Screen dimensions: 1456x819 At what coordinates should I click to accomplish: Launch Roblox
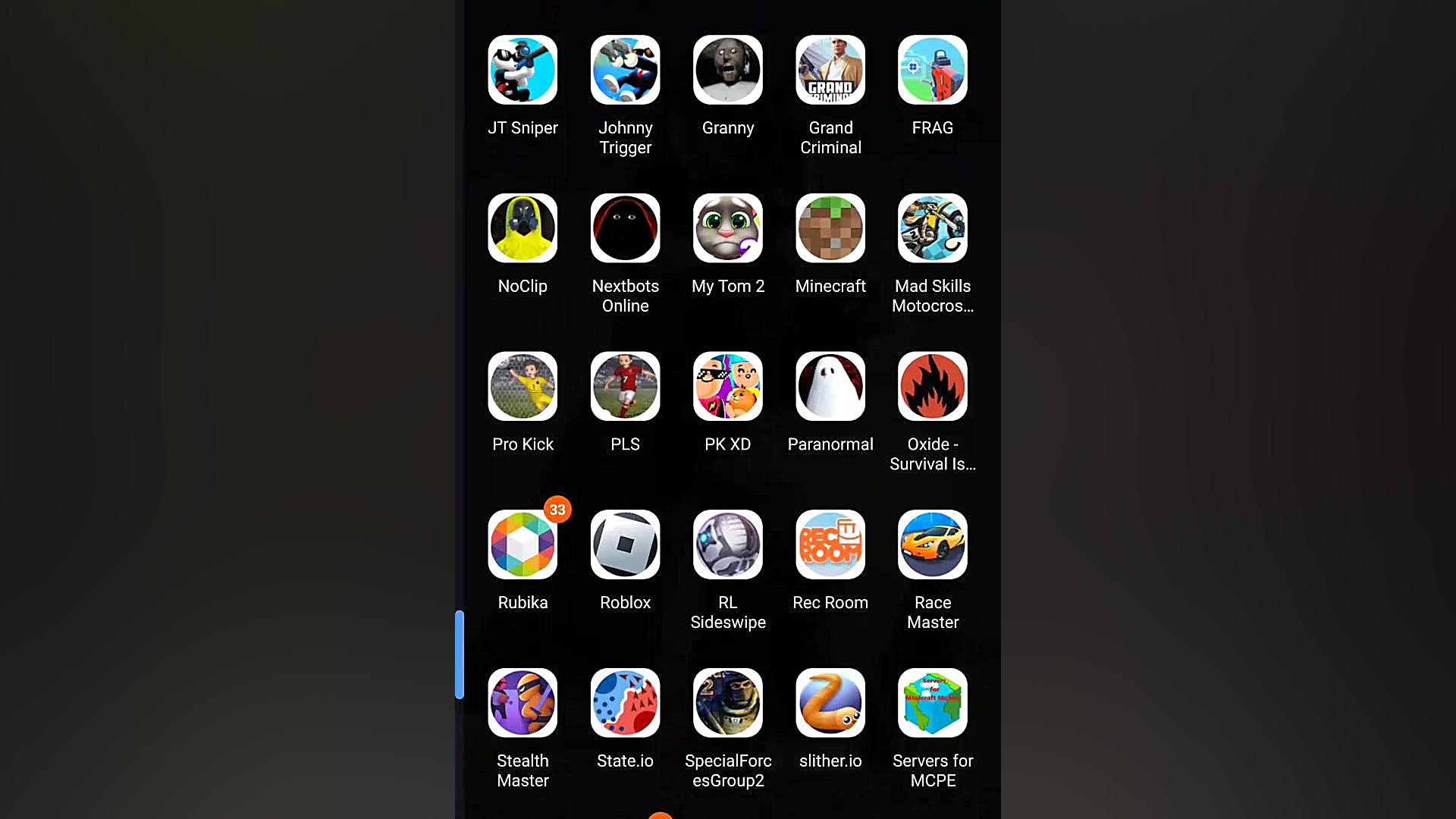tap(625, 544)
